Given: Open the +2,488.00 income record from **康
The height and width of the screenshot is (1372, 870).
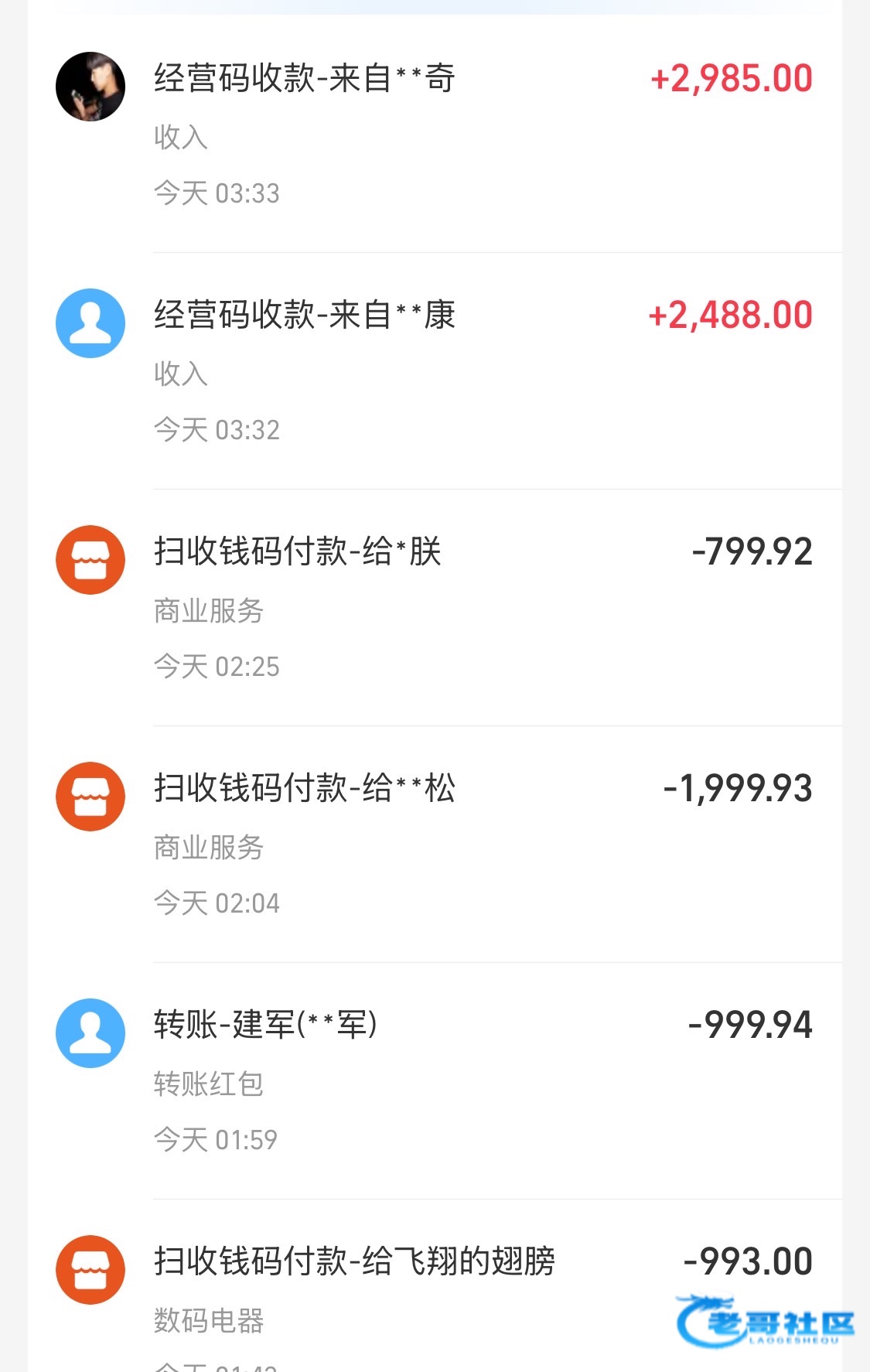Looking at the screenshot, I should pyautogui.click(x=435, y=371).
